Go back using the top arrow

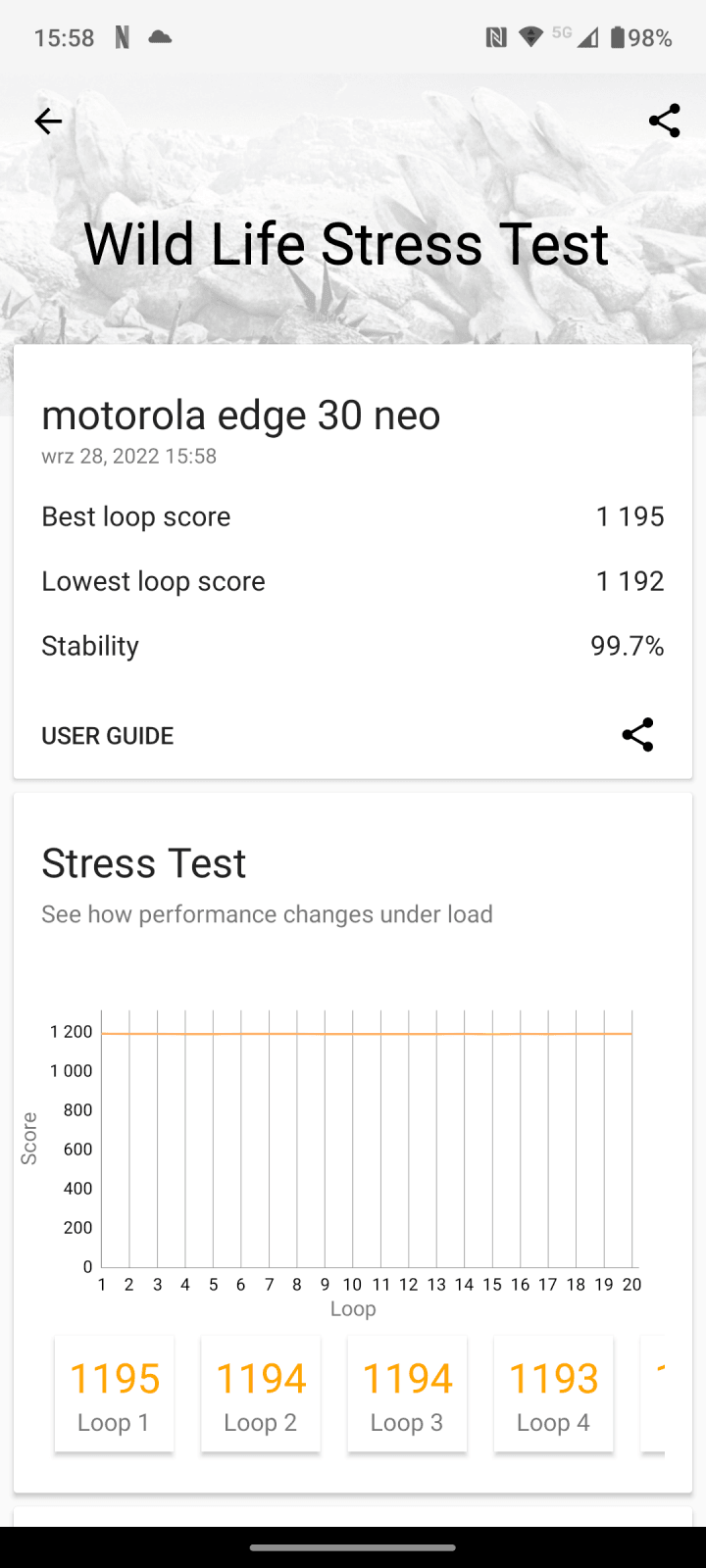click(x=48, y=122)
